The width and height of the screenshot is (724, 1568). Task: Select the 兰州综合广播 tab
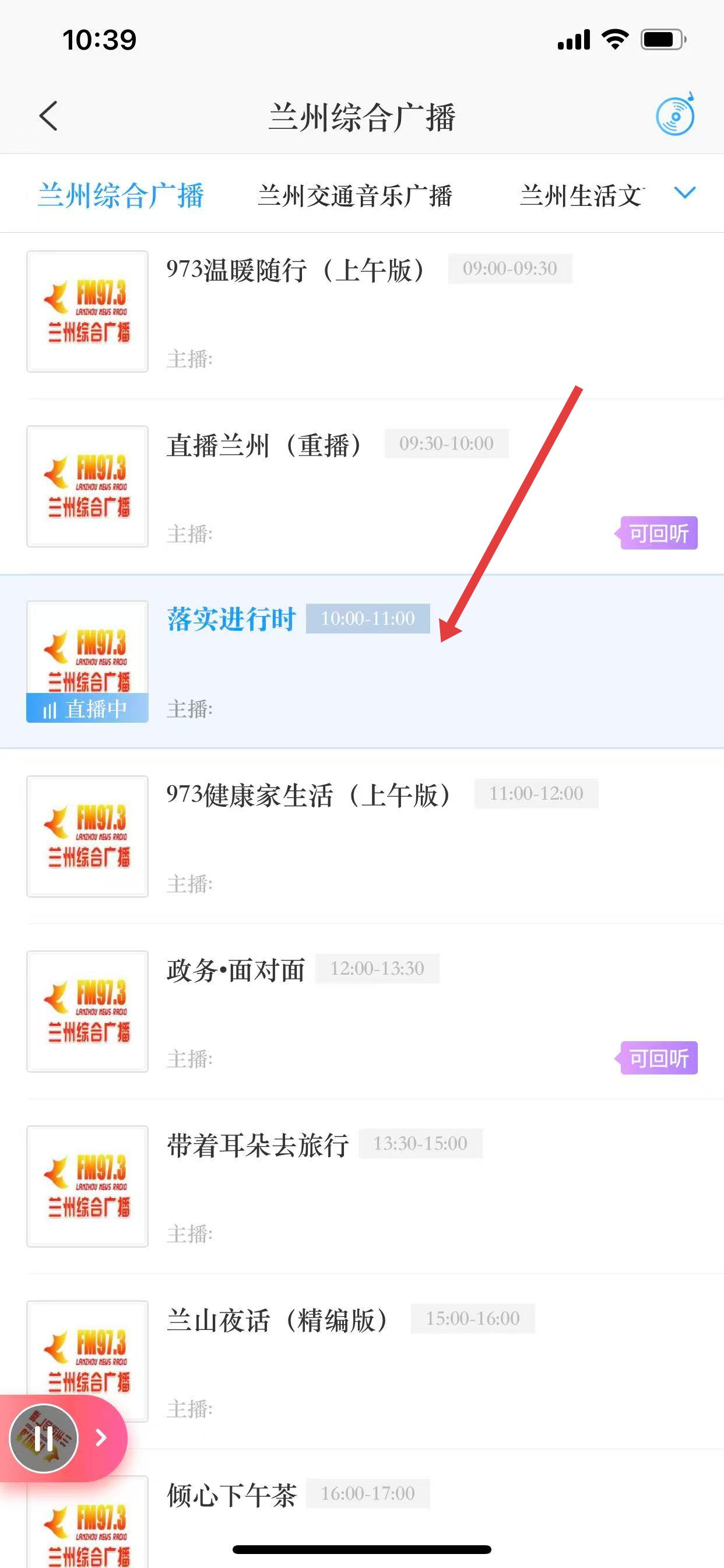point(121,196)
